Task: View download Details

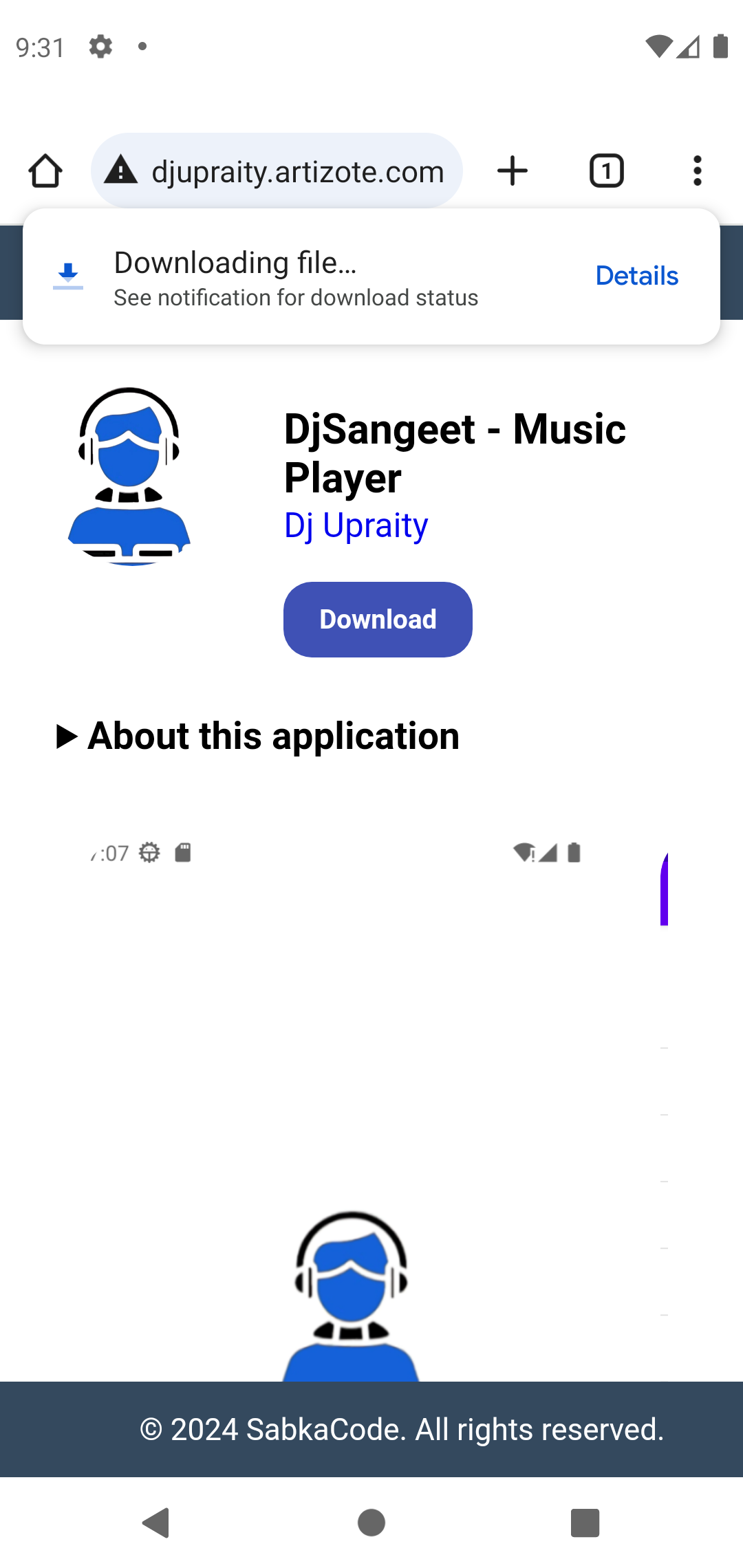Action: point(636,276)
